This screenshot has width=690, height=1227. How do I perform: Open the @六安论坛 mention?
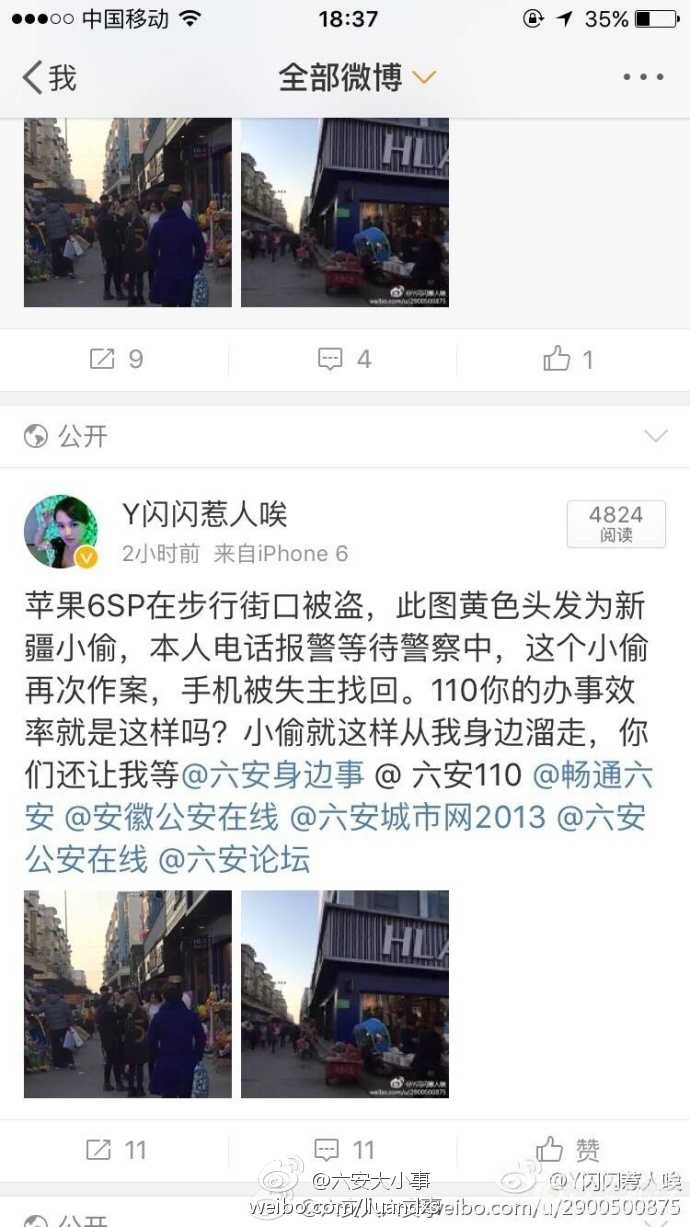click(236, 858)
